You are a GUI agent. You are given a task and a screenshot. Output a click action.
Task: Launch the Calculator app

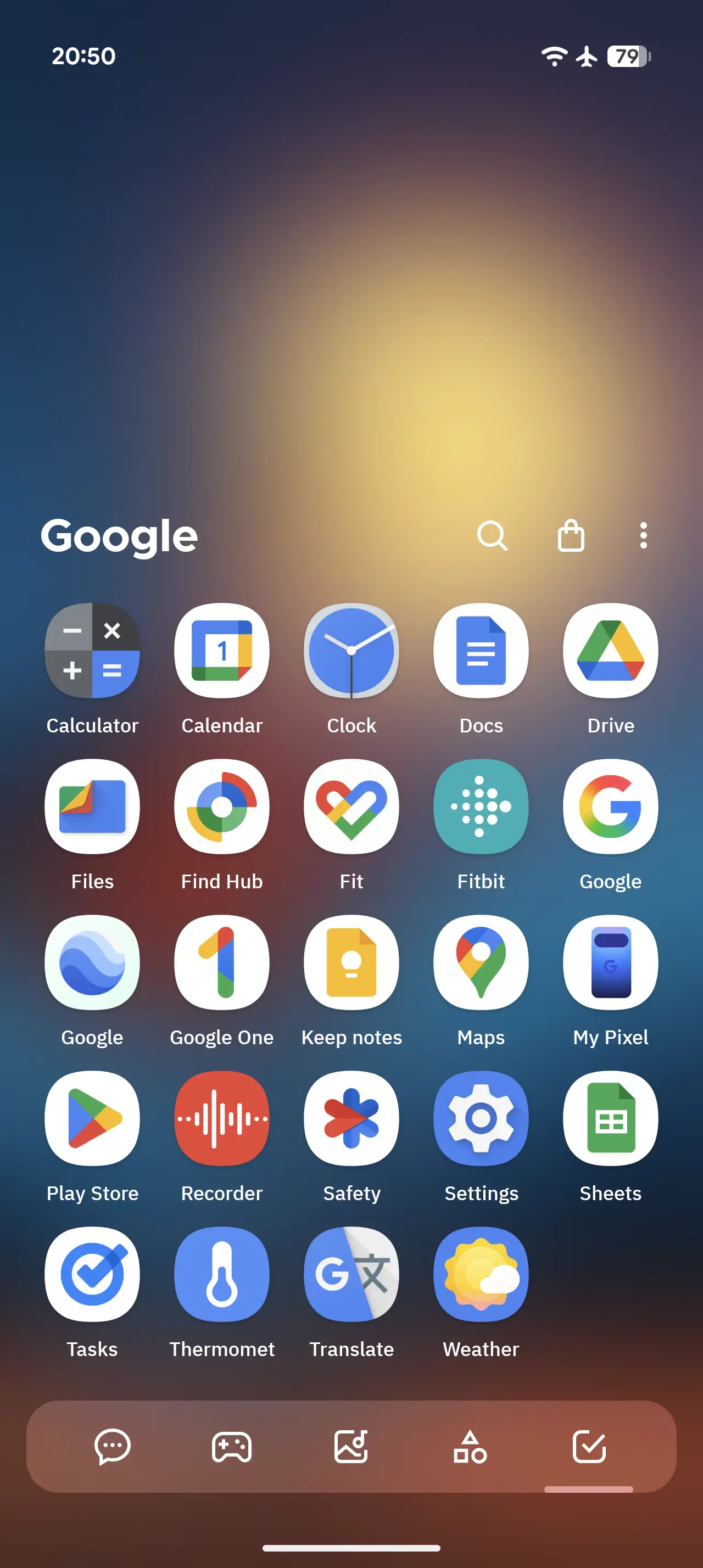pyautogui.click(x=92, y=651)
